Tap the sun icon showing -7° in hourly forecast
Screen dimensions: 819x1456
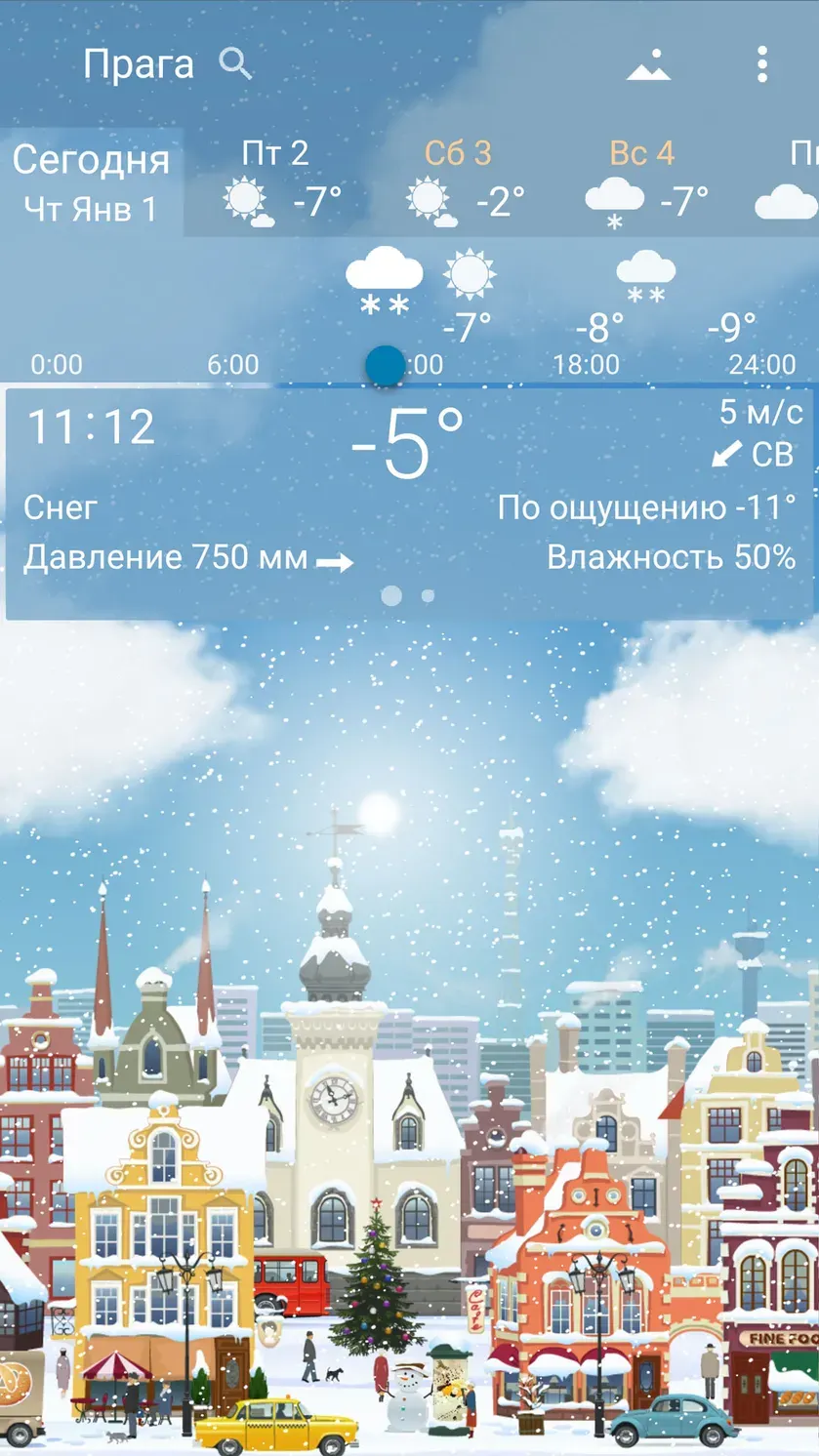[468, 276]
